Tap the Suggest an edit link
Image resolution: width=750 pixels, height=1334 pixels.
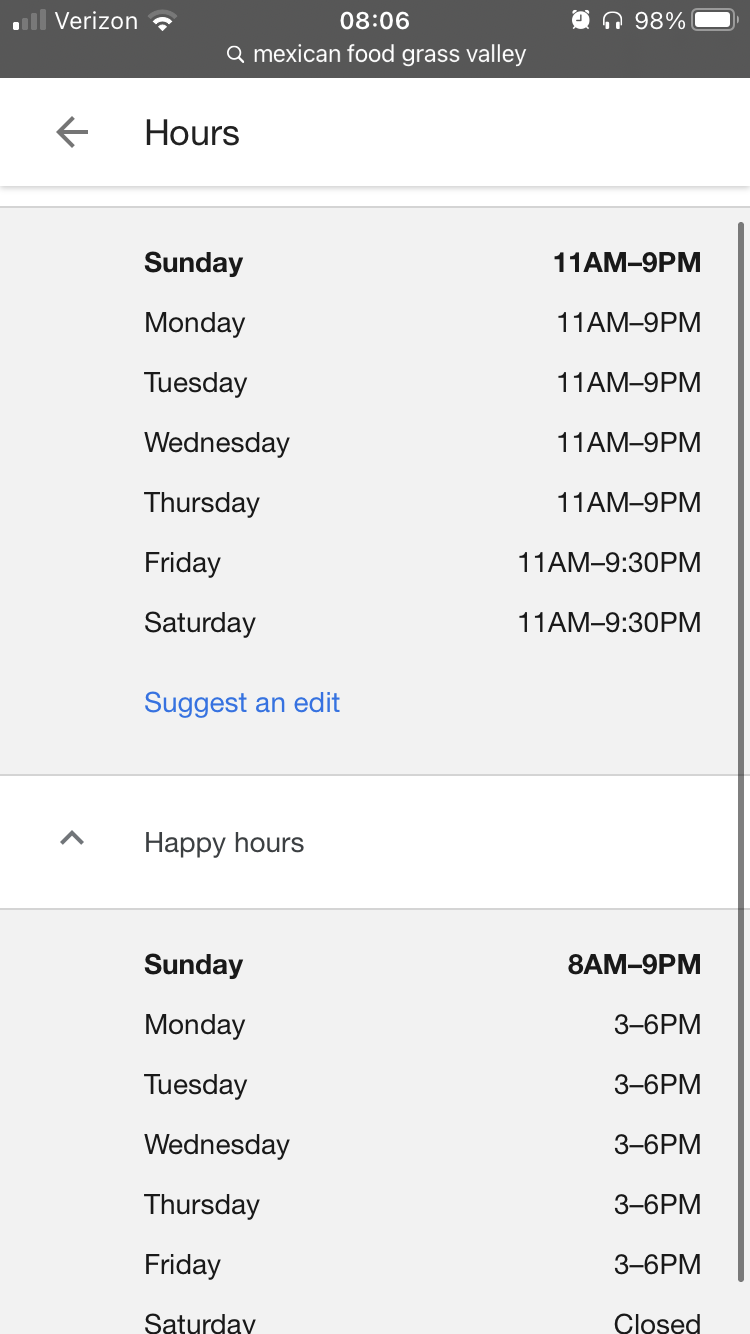pos(242,703)
